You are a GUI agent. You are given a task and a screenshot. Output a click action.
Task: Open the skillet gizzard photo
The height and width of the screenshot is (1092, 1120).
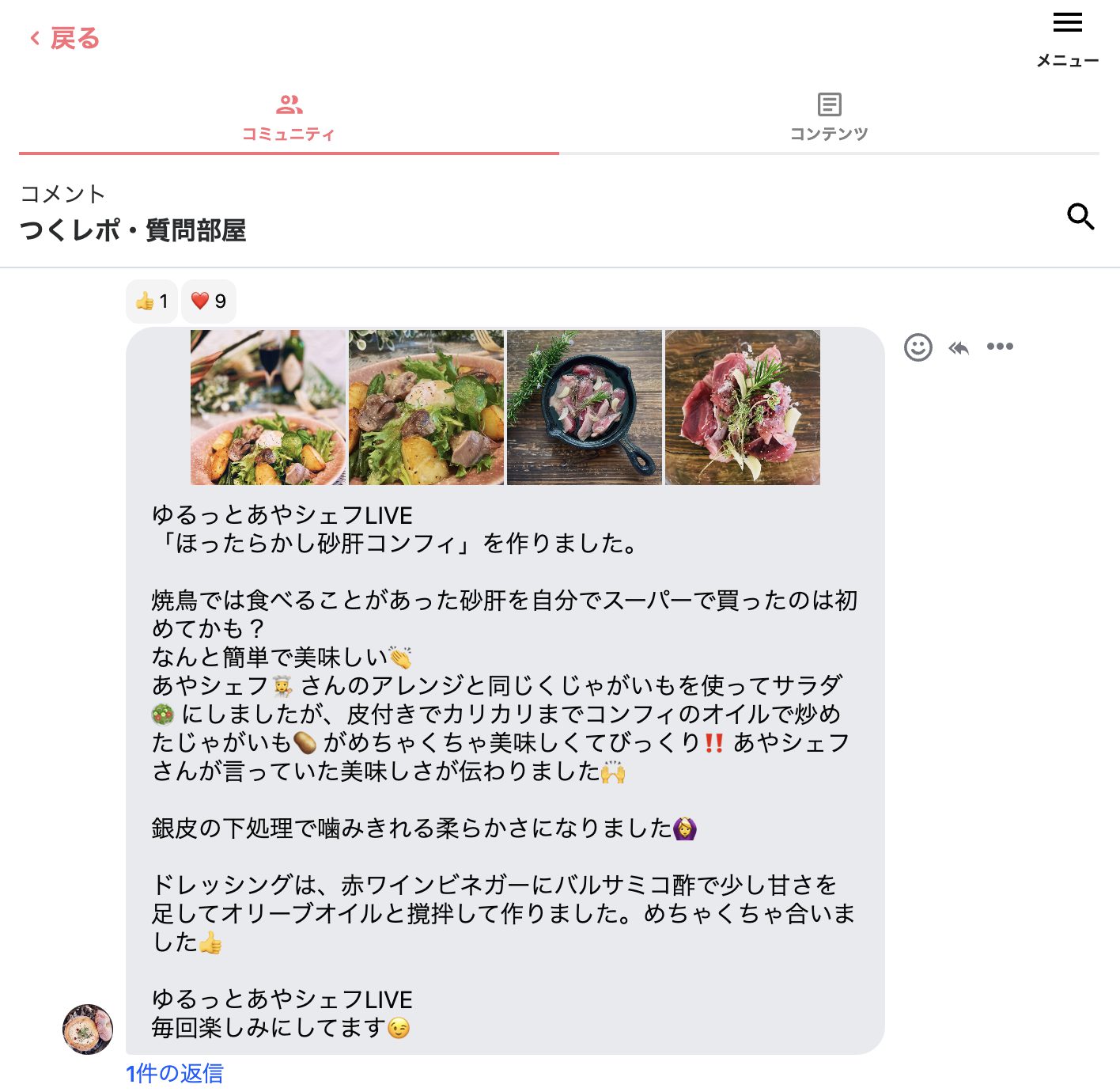(x=585, y=408)
